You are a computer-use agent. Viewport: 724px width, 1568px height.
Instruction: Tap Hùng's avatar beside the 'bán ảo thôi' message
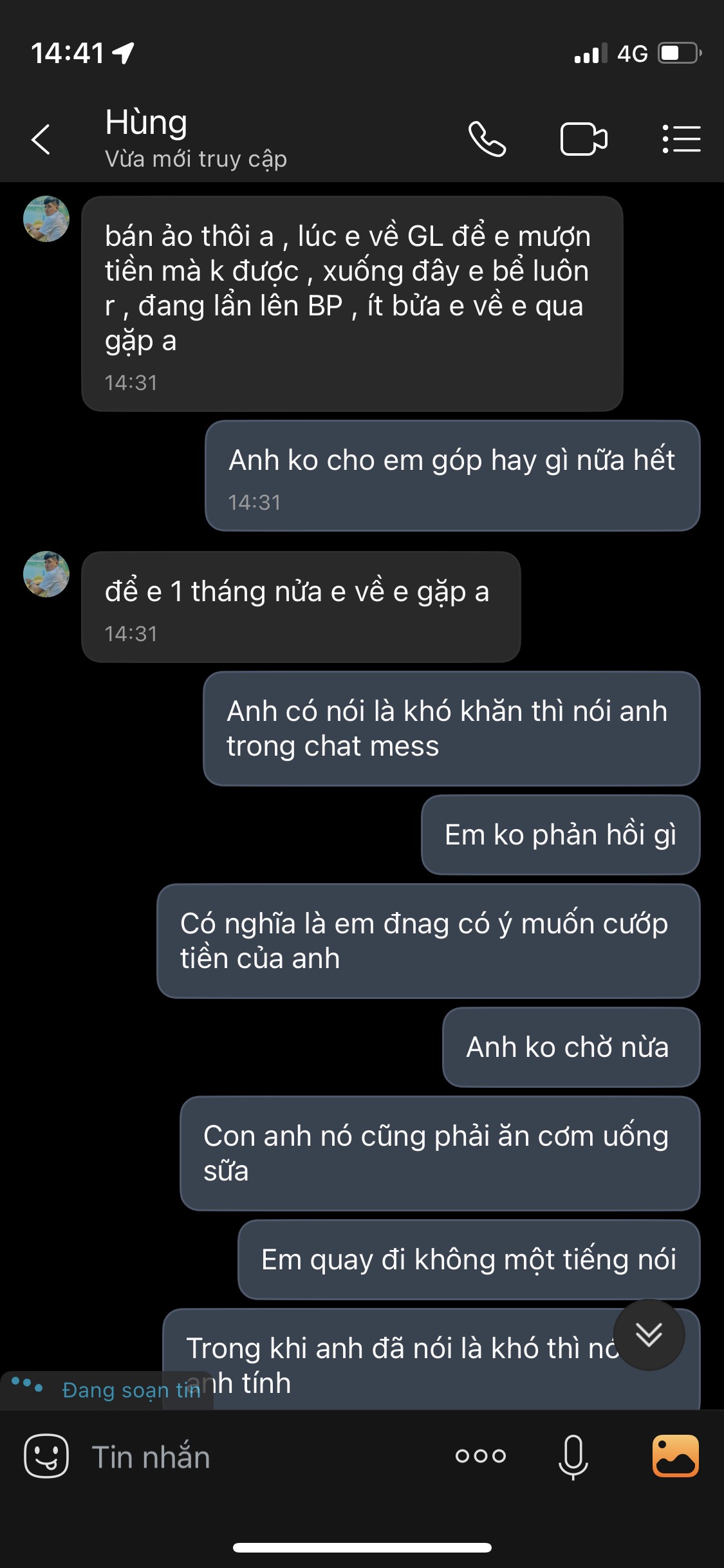pos(46,219)
